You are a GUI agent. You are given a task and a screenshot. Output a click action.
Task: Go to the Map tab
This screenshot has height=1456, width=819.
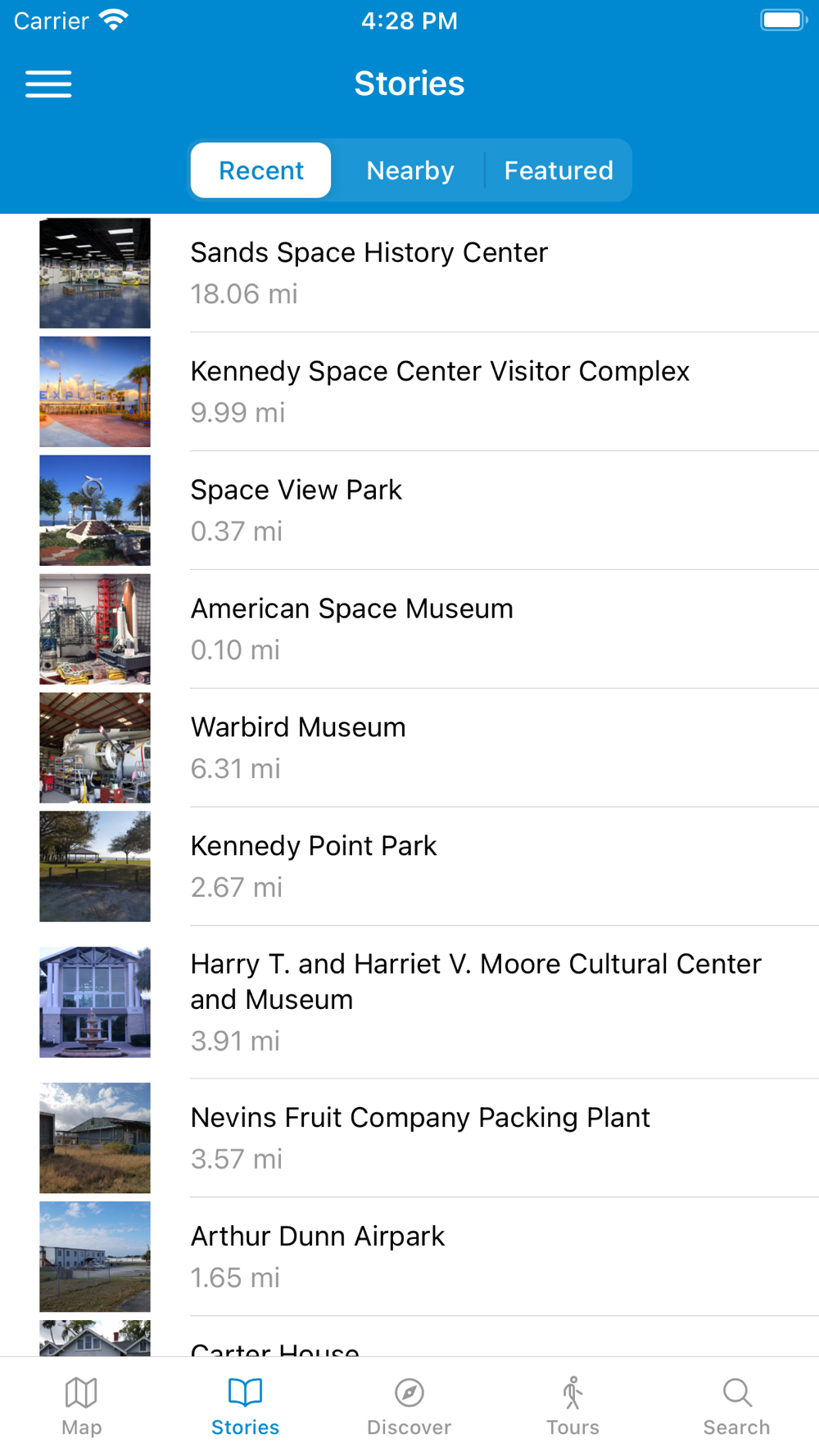click(82, 1406)
